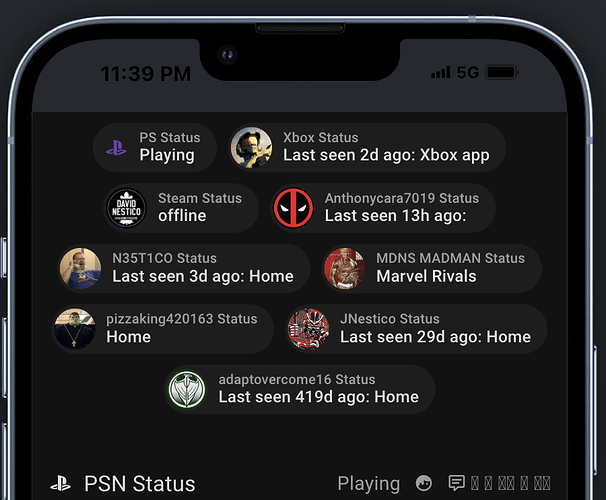The width and height of the screenshot is (606, 500).
Task: Tap the MDNS MADMAN Status chip
Action: coord(431,268)
